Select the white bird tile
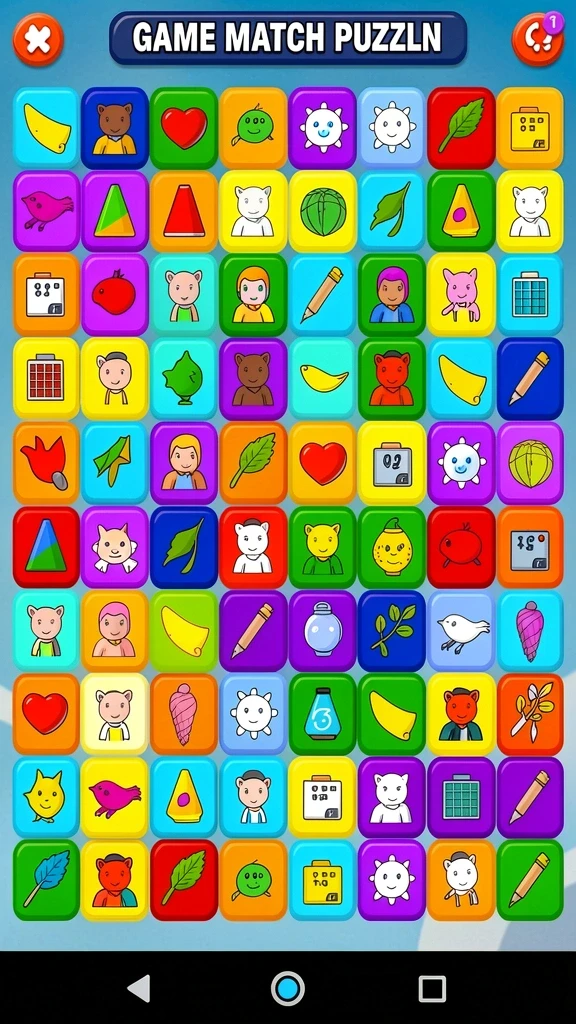 coord(462,630)
